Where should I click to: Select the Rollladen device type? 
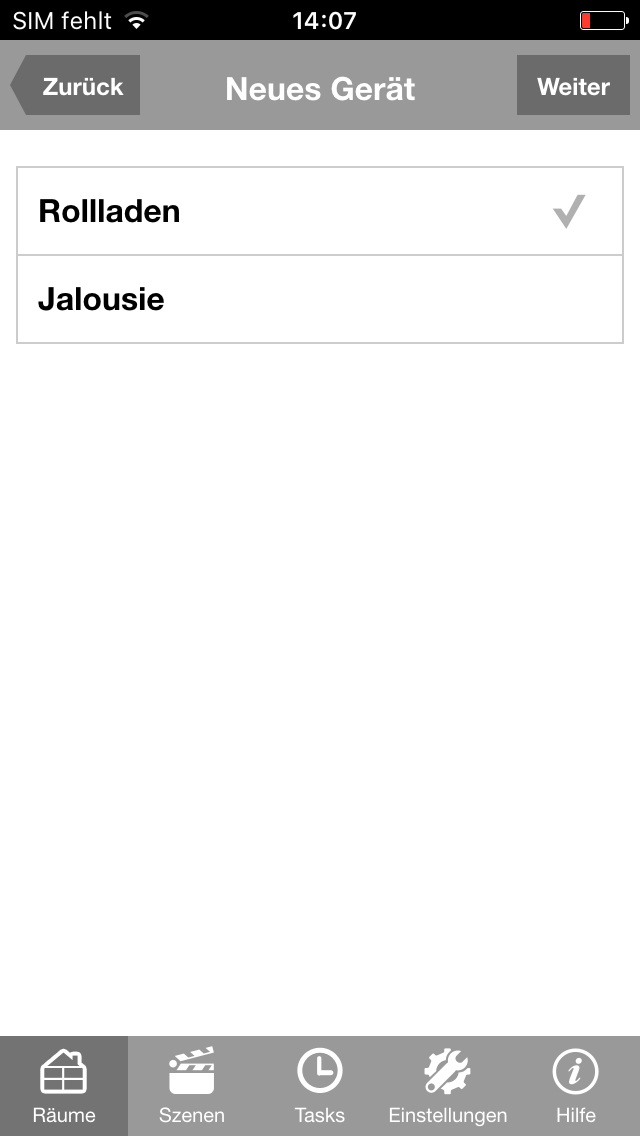(320, 212)
